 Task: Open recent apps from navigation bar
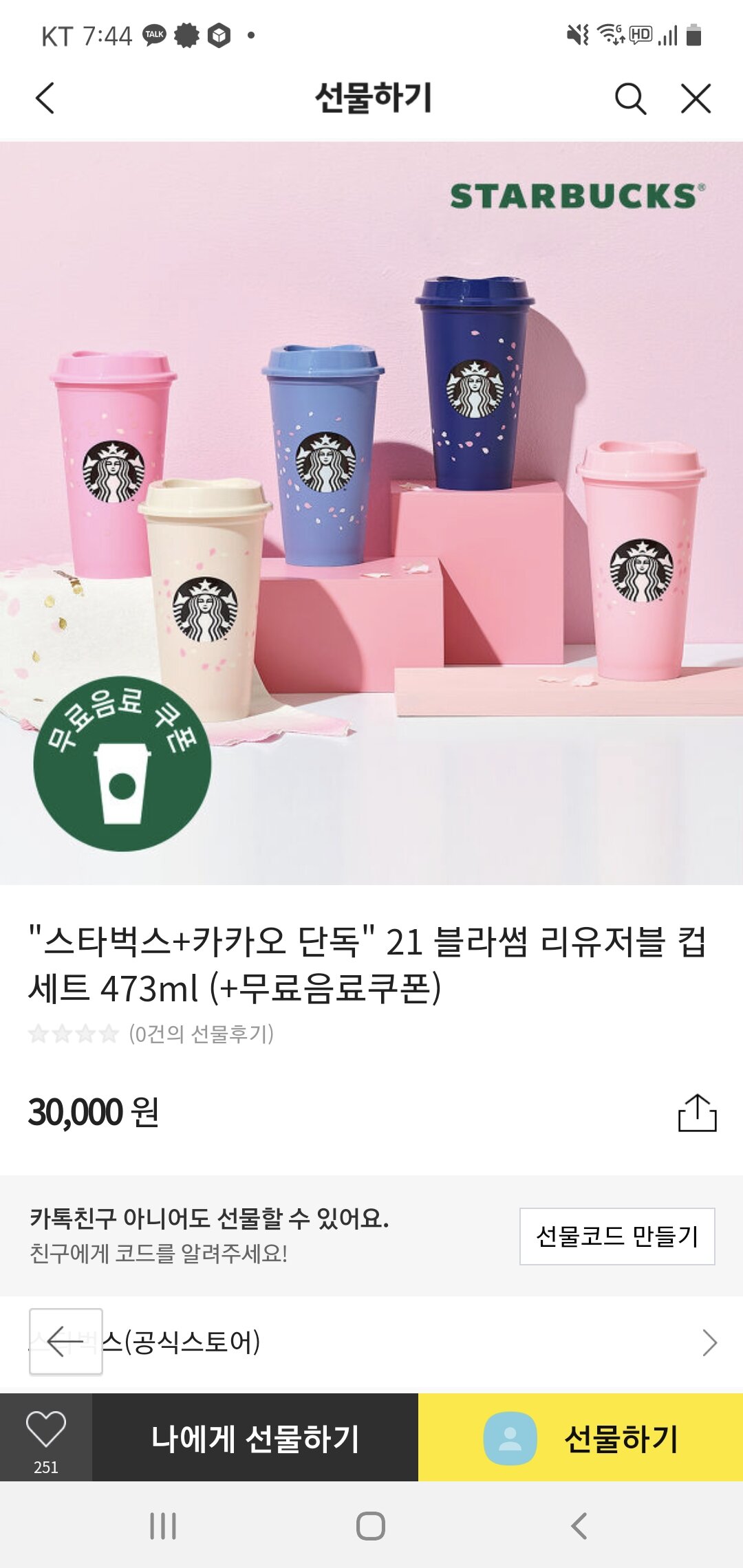(x=163, y=1526)
